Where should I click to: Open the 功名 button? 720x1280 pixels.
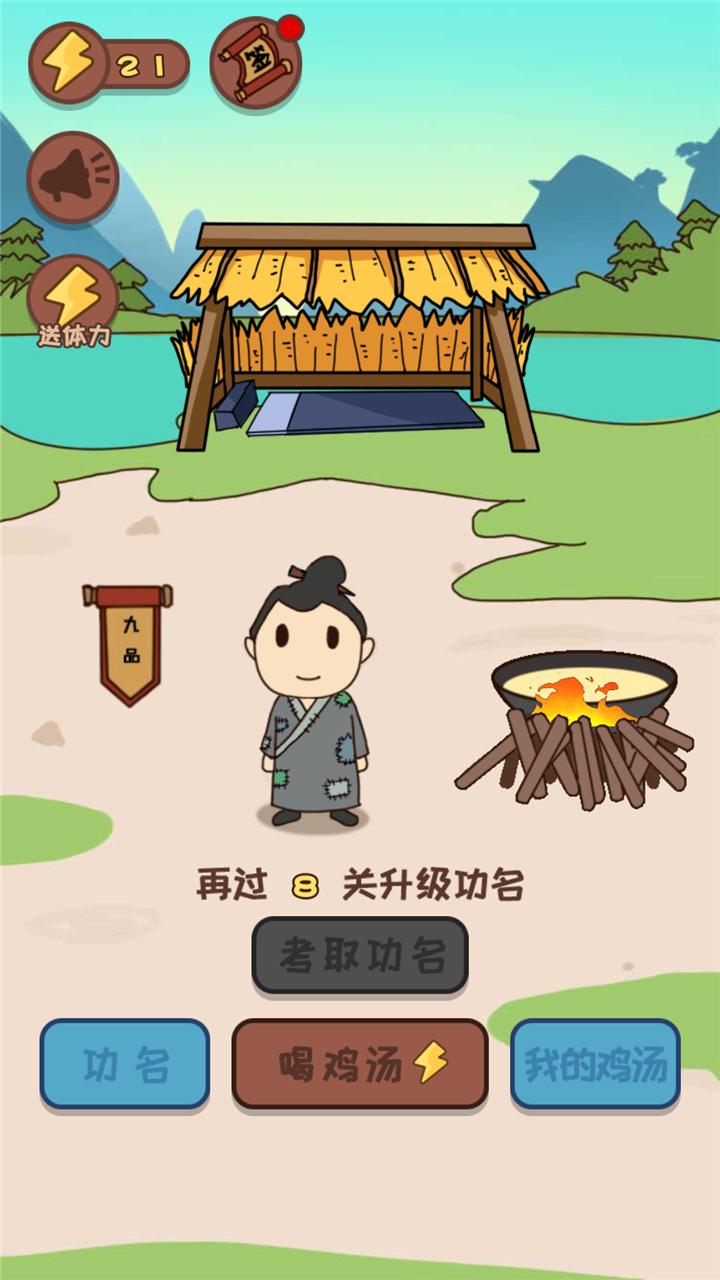pos(125,1064)
